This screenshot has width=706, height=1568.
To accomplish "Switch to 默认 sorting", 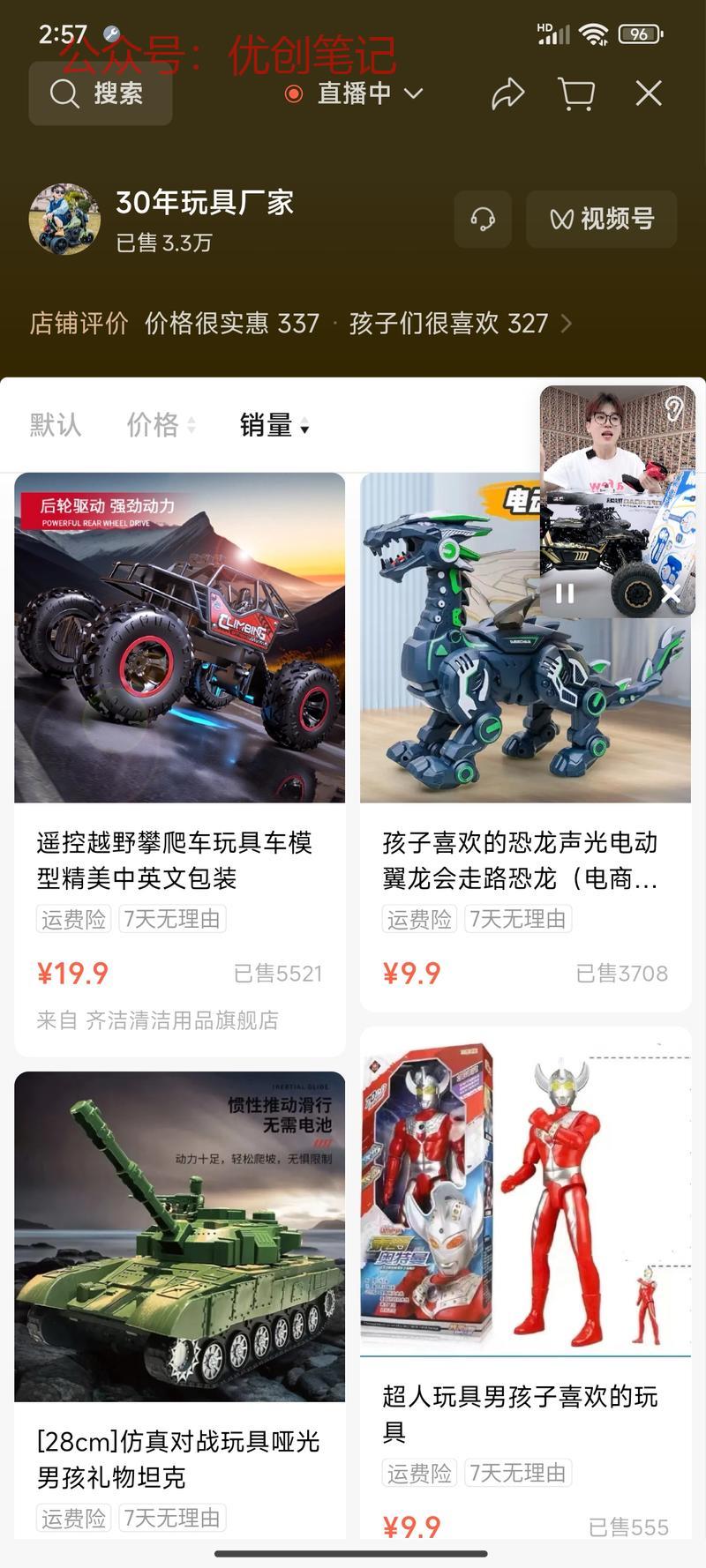I will [x=56, y=425].
